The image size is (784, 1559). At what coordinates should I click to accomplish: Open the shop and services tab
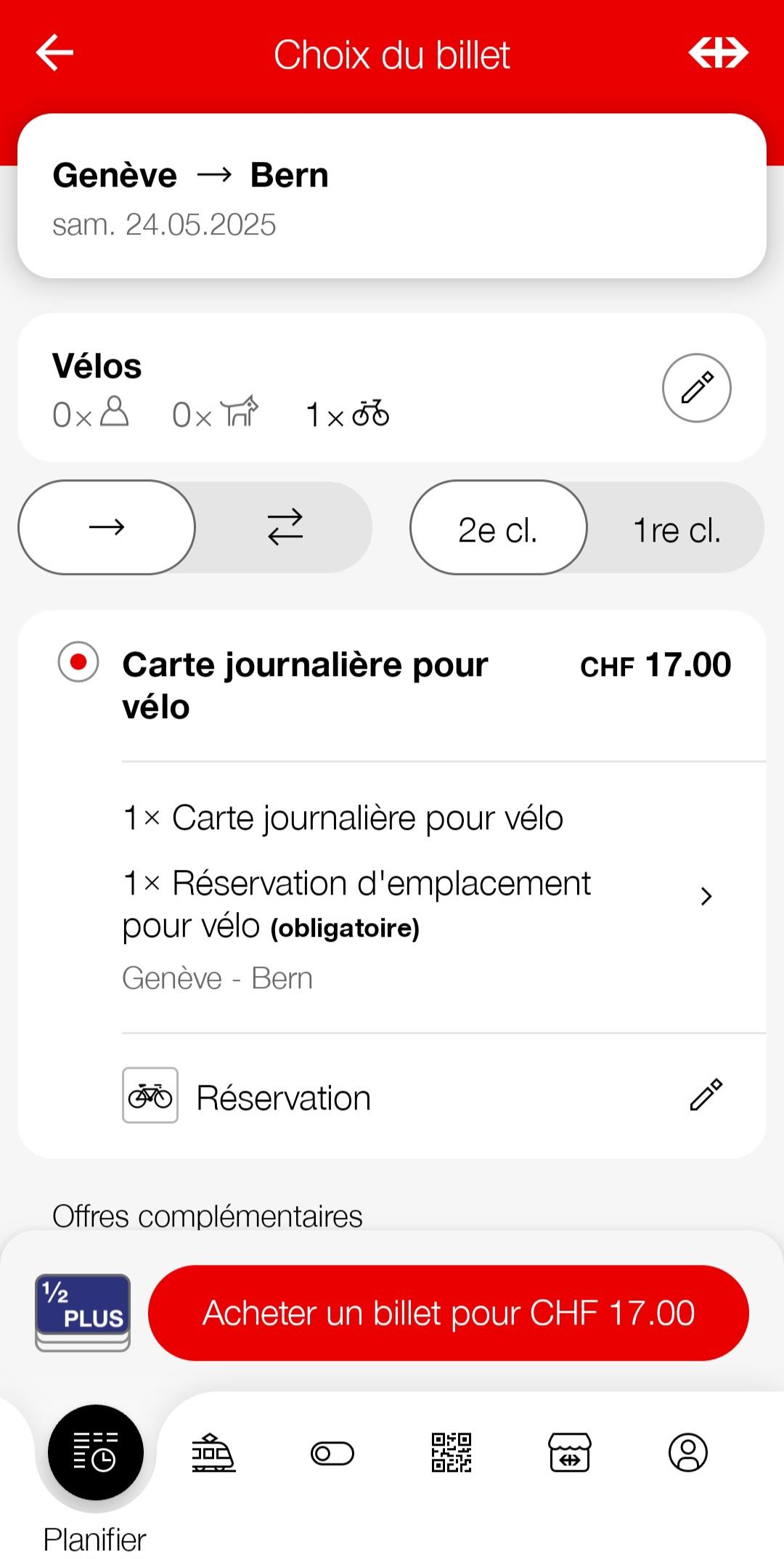570,1452
